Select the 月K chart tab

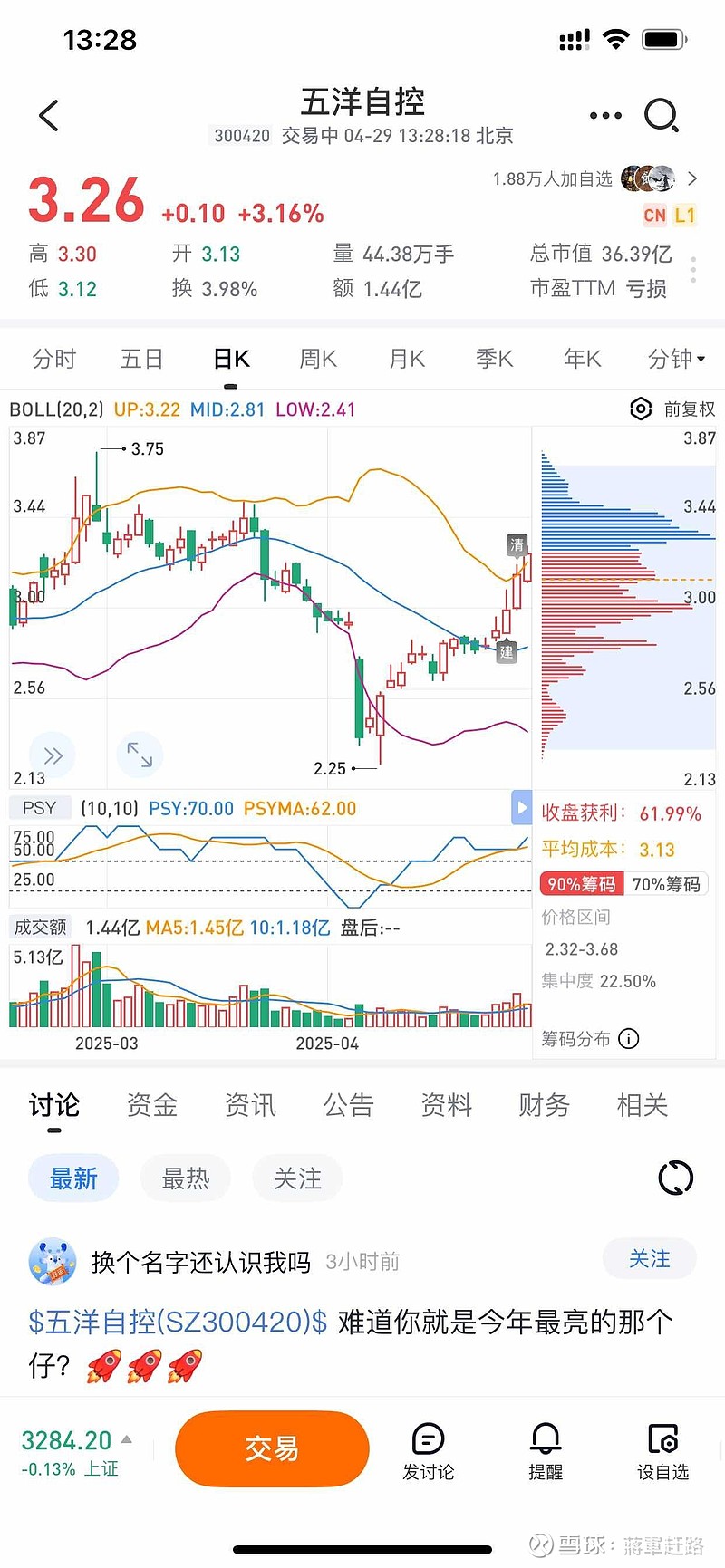[407, 359]
